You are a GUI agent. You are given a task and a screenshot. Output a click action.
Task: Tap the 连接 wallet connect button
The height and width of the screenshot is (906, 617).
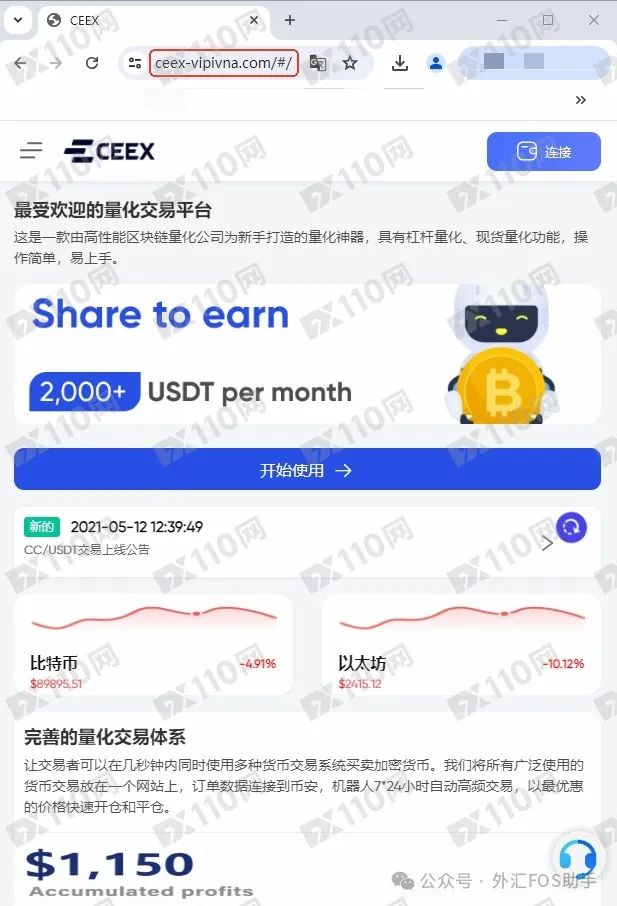click(543, 152)
